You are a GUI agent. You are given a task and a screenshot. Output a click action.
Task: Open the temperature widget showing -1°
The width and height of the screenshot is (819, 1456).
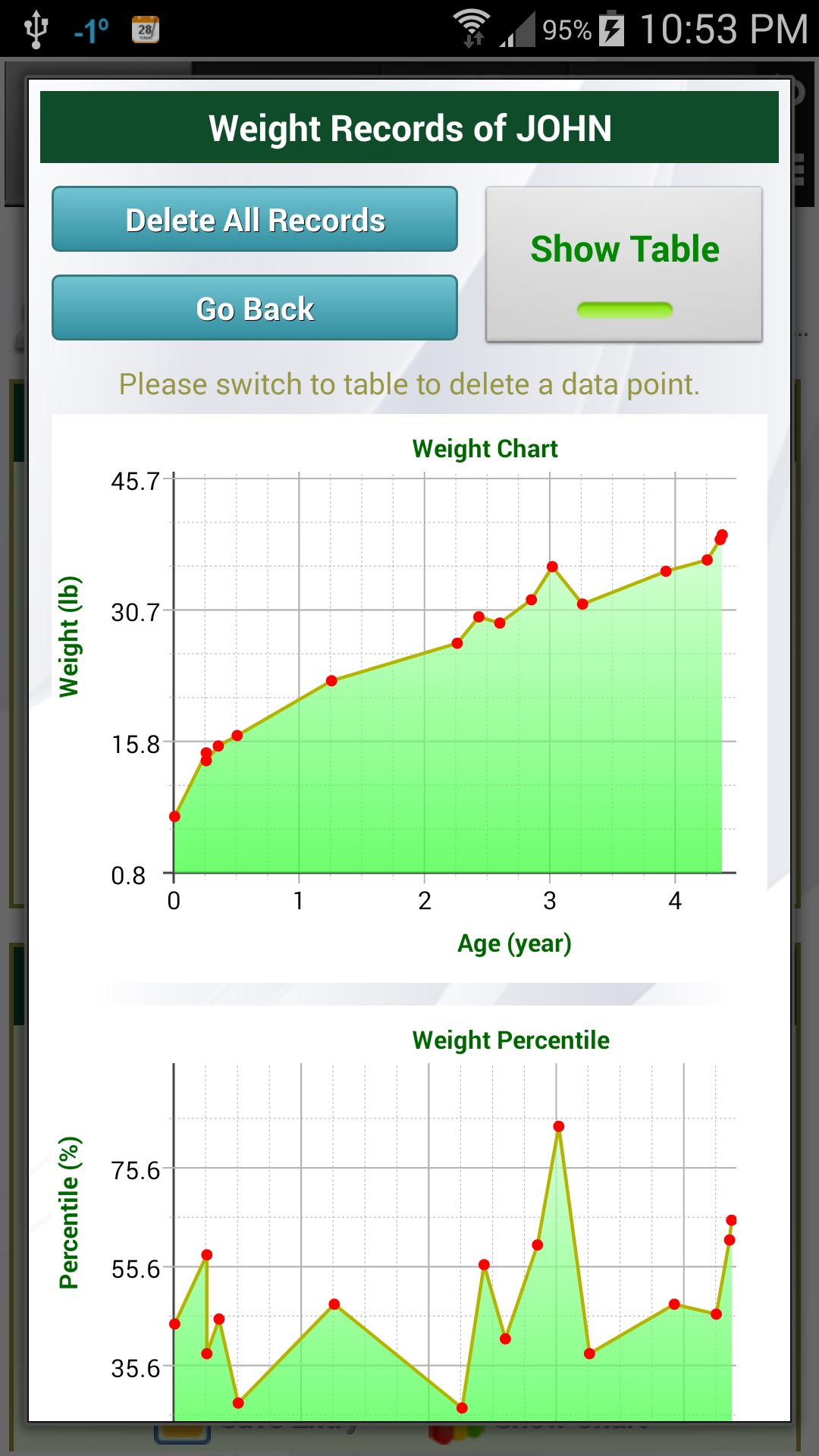[x=86, y=30]
